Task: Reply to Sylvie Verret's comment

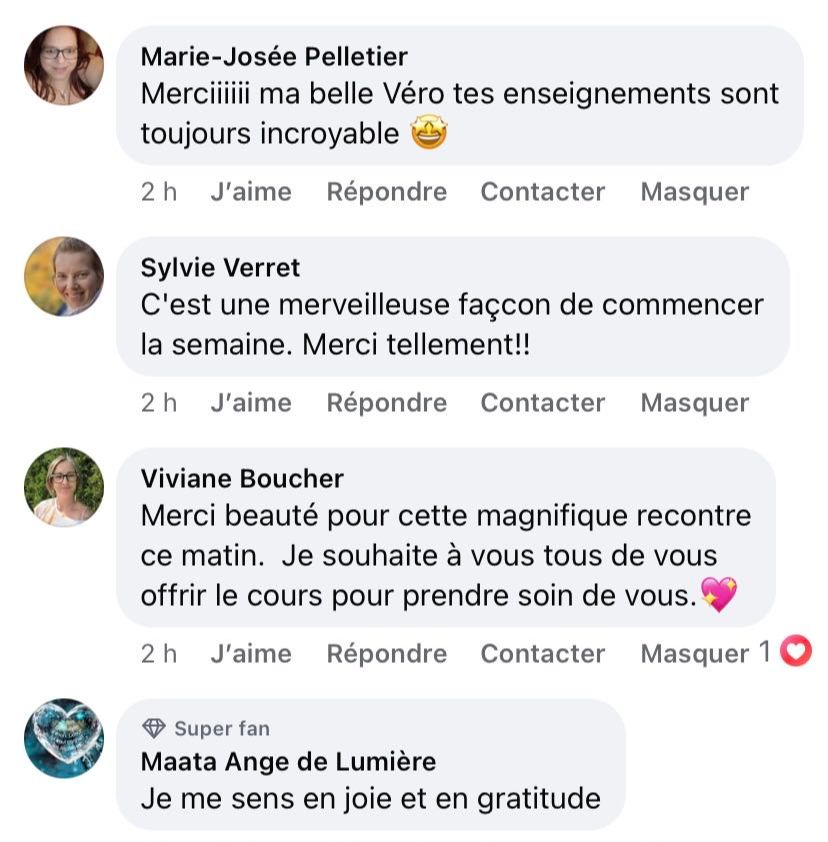Action: [386, 403]
